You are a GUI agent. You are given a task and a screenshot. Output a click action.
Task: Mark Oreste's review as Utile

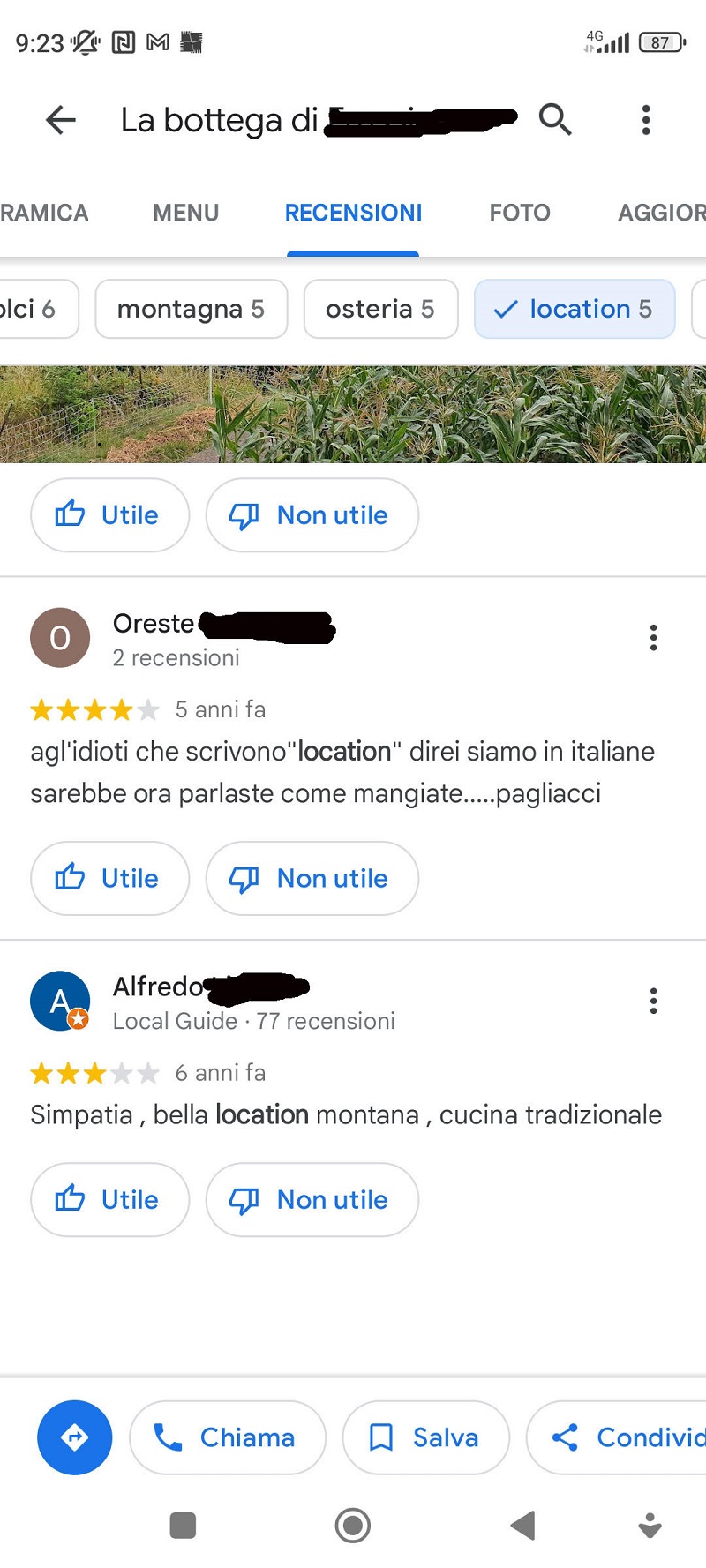pos(109,878)
